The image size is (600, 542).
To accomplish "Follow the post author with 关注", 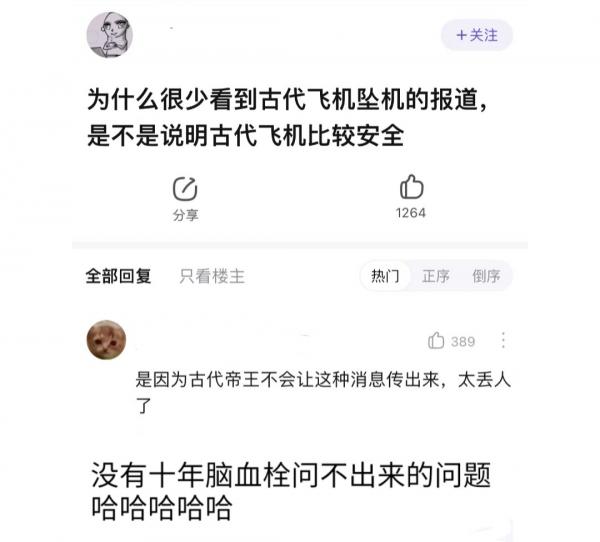I will pos(476,35).
